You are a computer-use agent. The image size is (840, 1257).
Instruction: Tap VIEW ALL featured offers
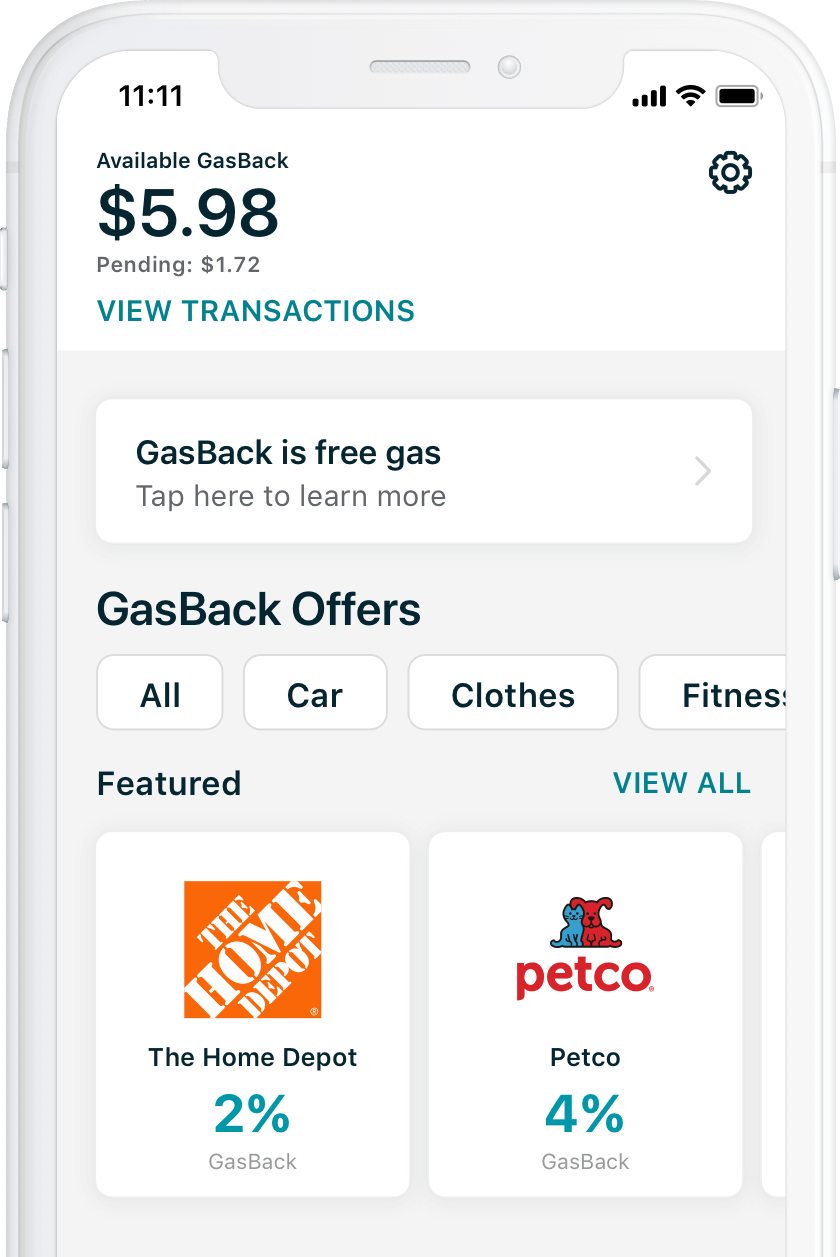[682, 783]
